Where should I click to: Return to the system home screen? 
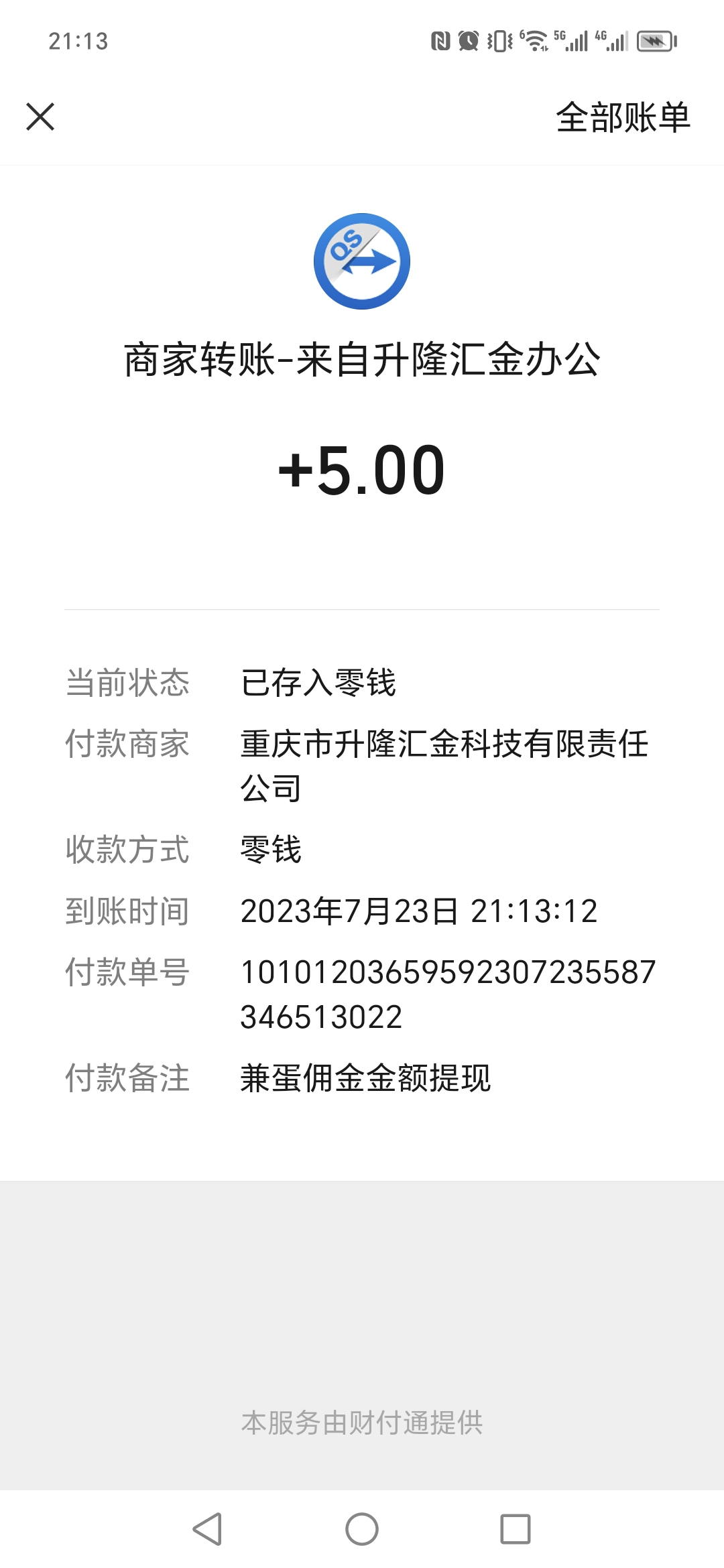pos(362,1529)
